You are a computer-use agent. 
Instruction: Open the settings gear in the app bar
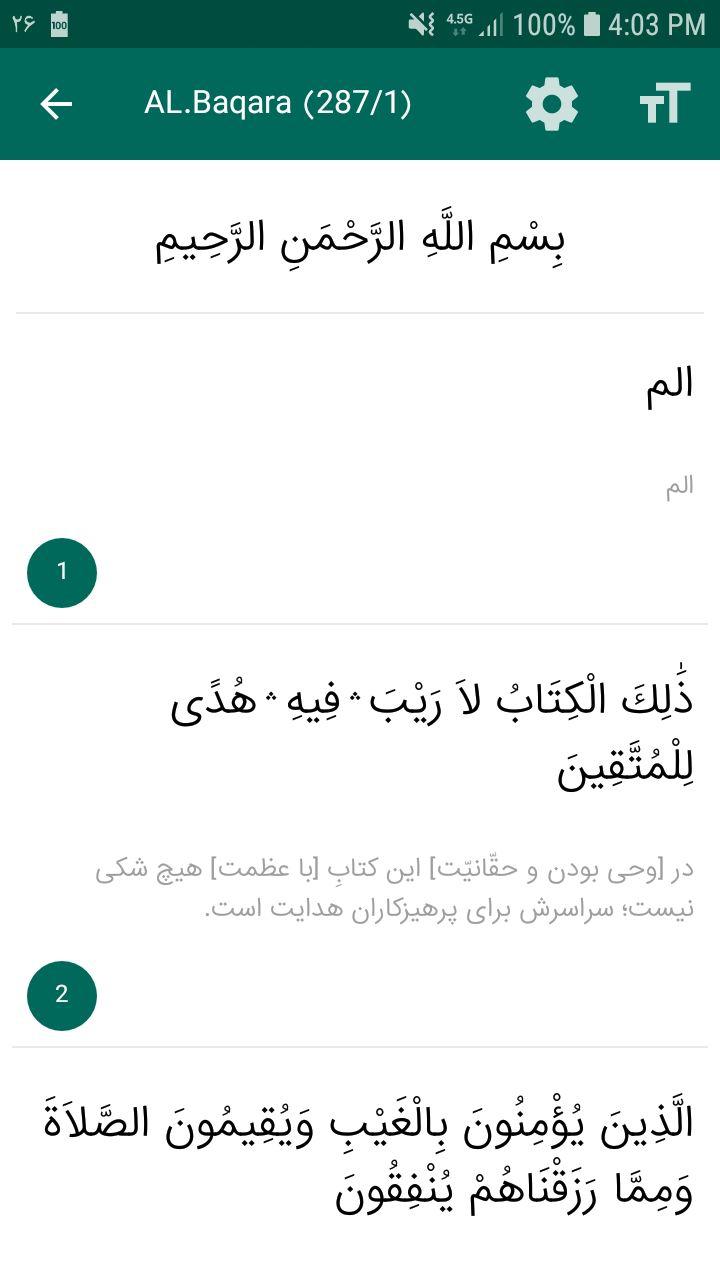(549, 101)
